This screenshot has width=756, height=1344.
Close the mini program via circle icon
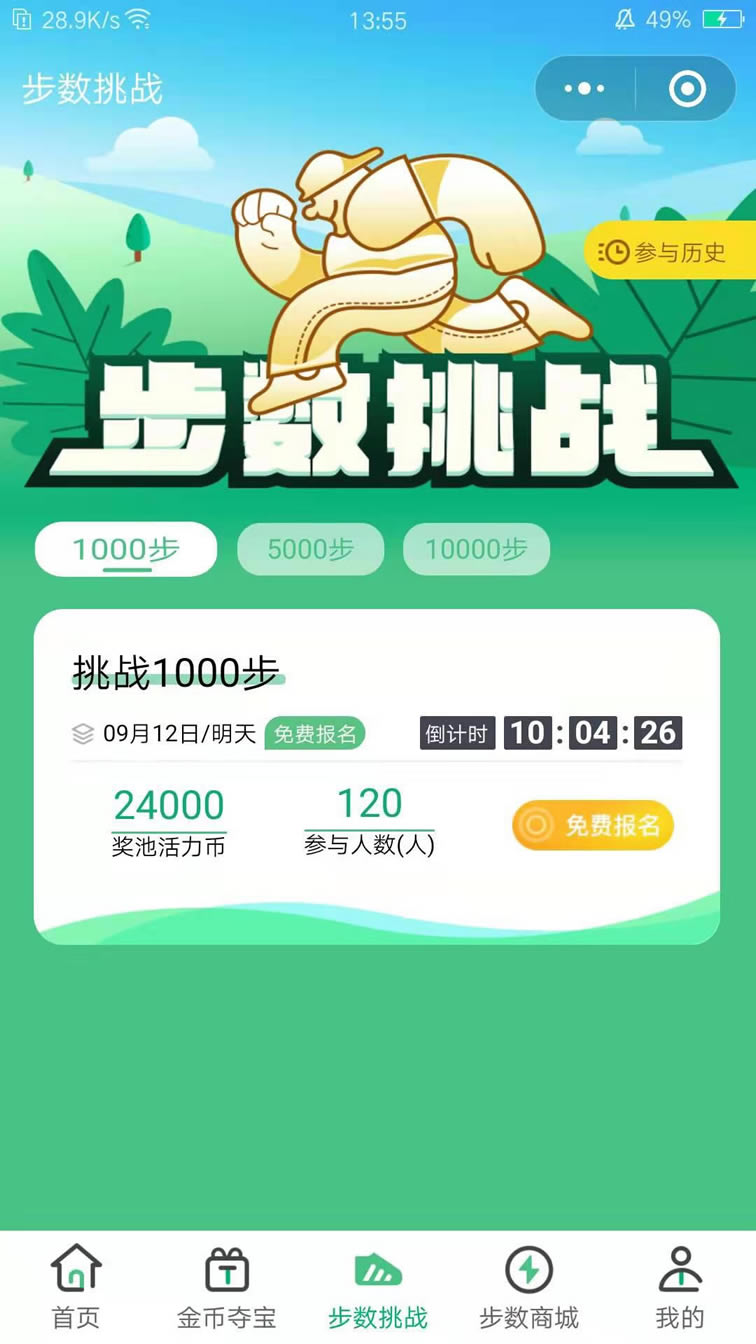(x=687, y=89)
